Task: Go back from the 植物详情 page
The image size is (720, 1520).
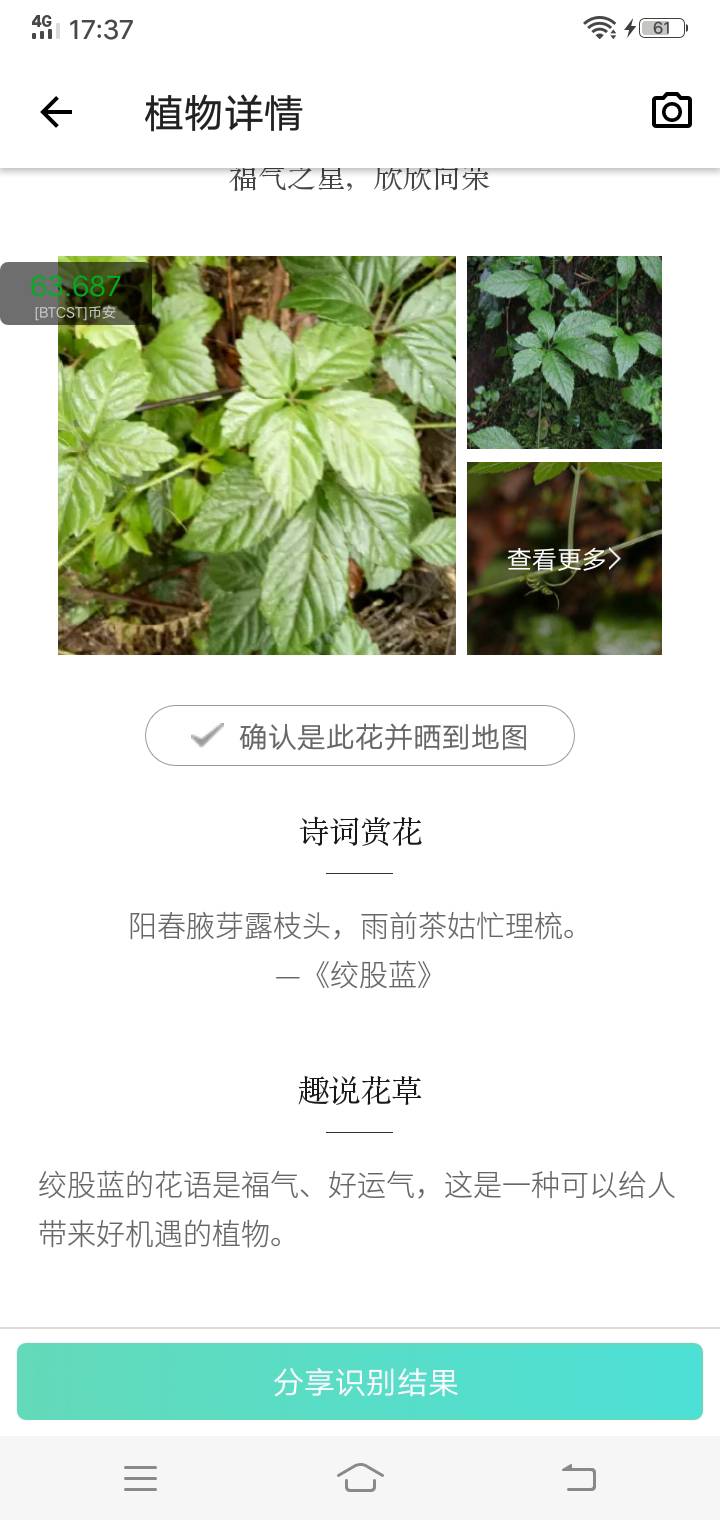Action: point(56,112)
